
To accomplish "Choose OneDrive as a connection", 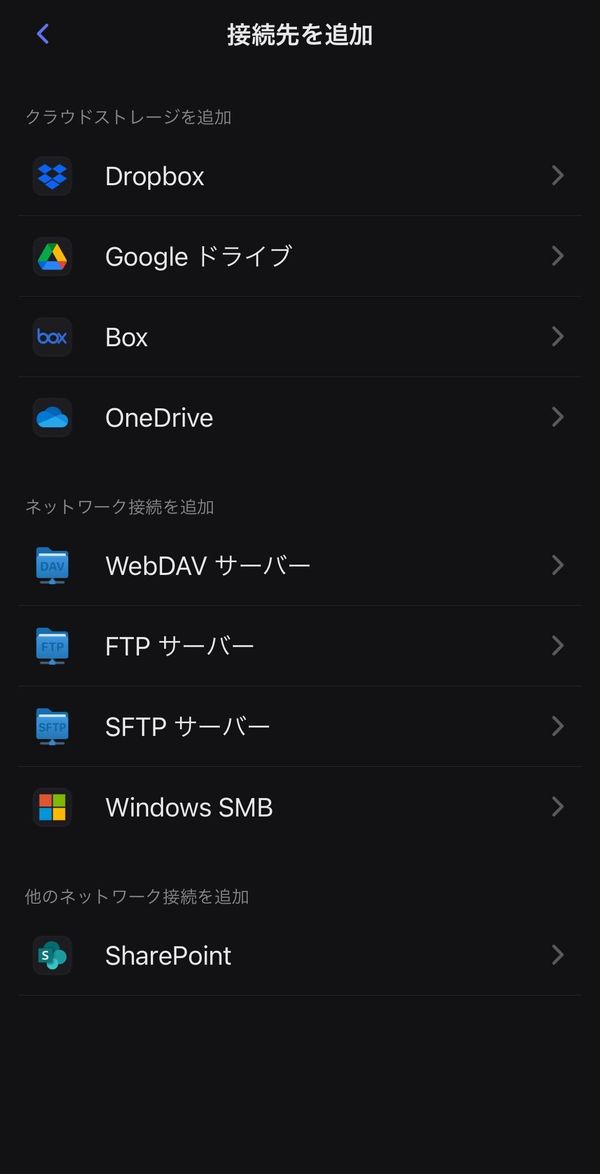I will (300, 417).
